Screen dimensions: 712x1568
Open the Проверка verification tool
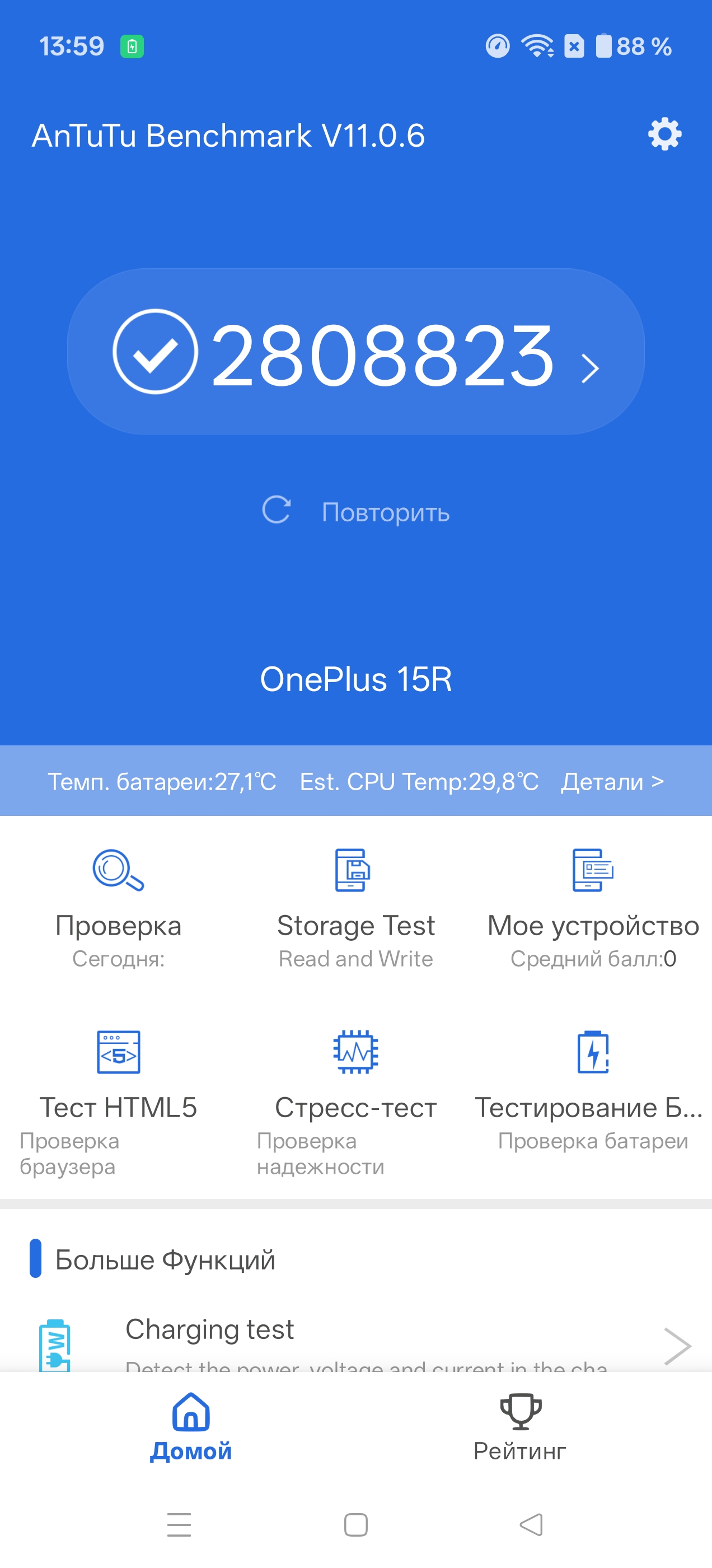(x=118, y=907)
